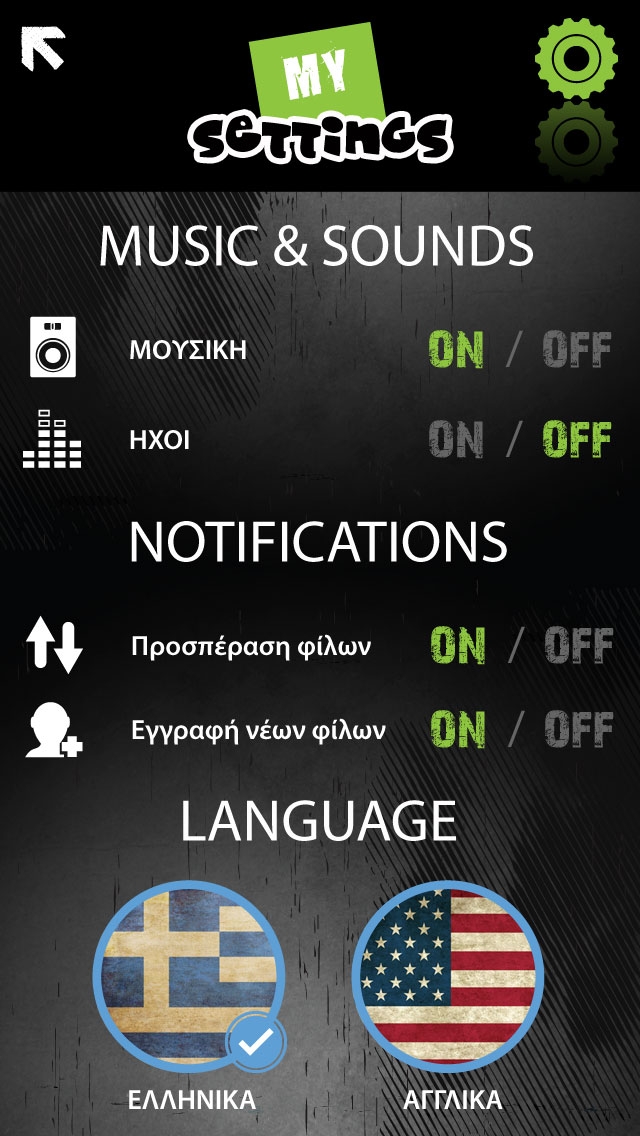The image size is (640, 1136).
Task: Enable Προσπέραση φίλων notifications ON
Action: coord(457,646)
